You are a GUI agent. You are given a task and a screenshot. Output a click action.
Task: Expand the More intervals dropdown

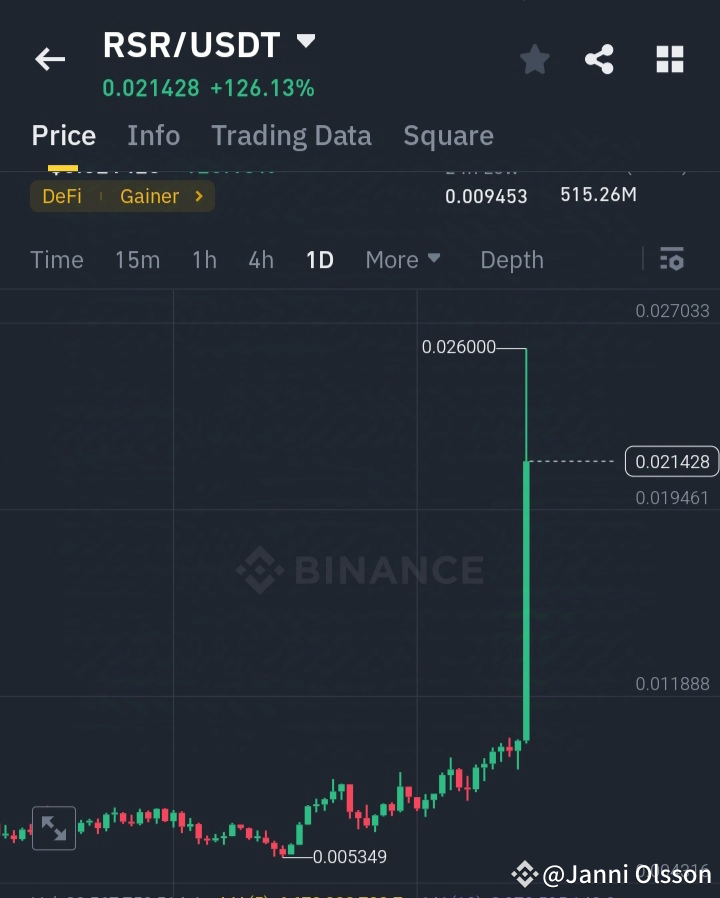click(x=402, y=260)
